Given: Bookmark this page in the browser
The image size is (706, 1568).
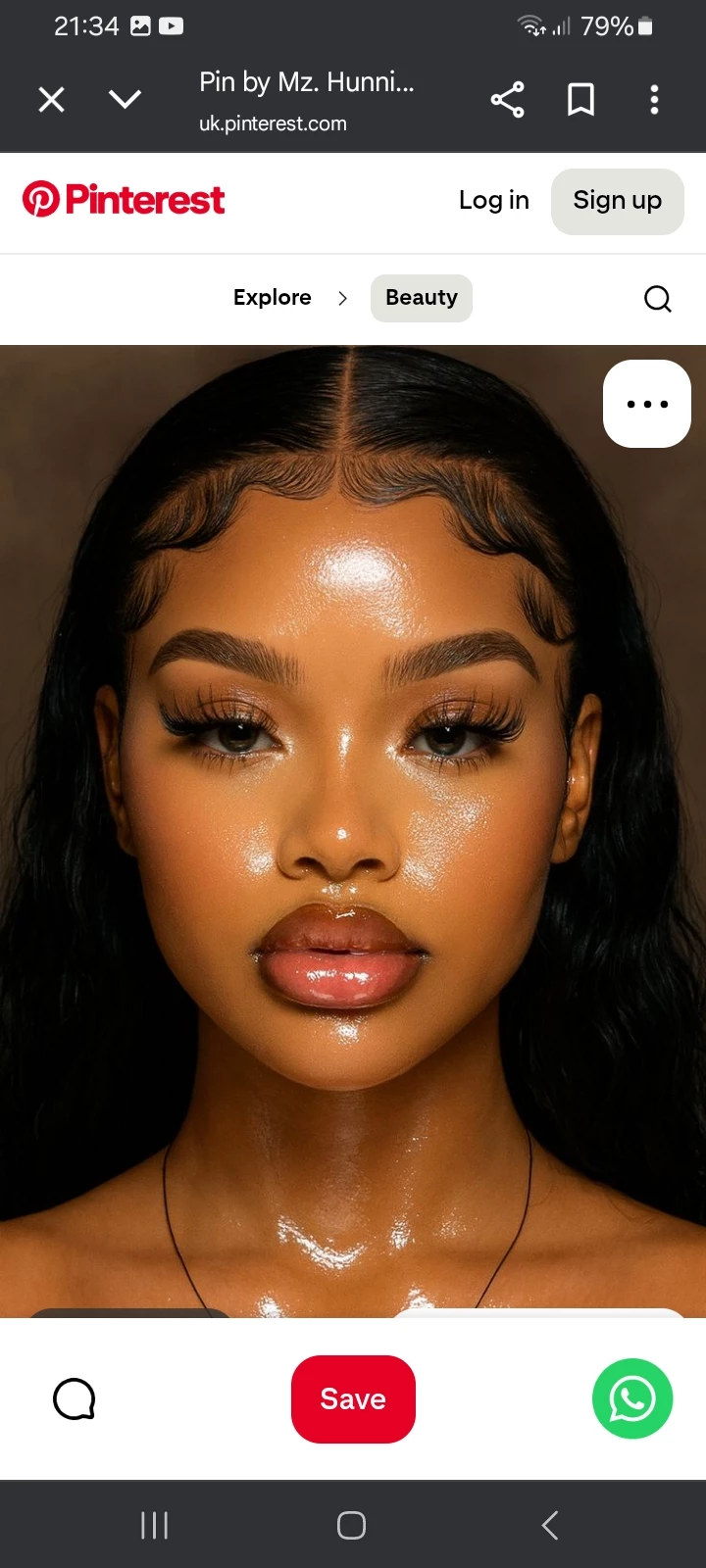Looking at the screenshot, I should pyautogui.click(x=580, y=99).
